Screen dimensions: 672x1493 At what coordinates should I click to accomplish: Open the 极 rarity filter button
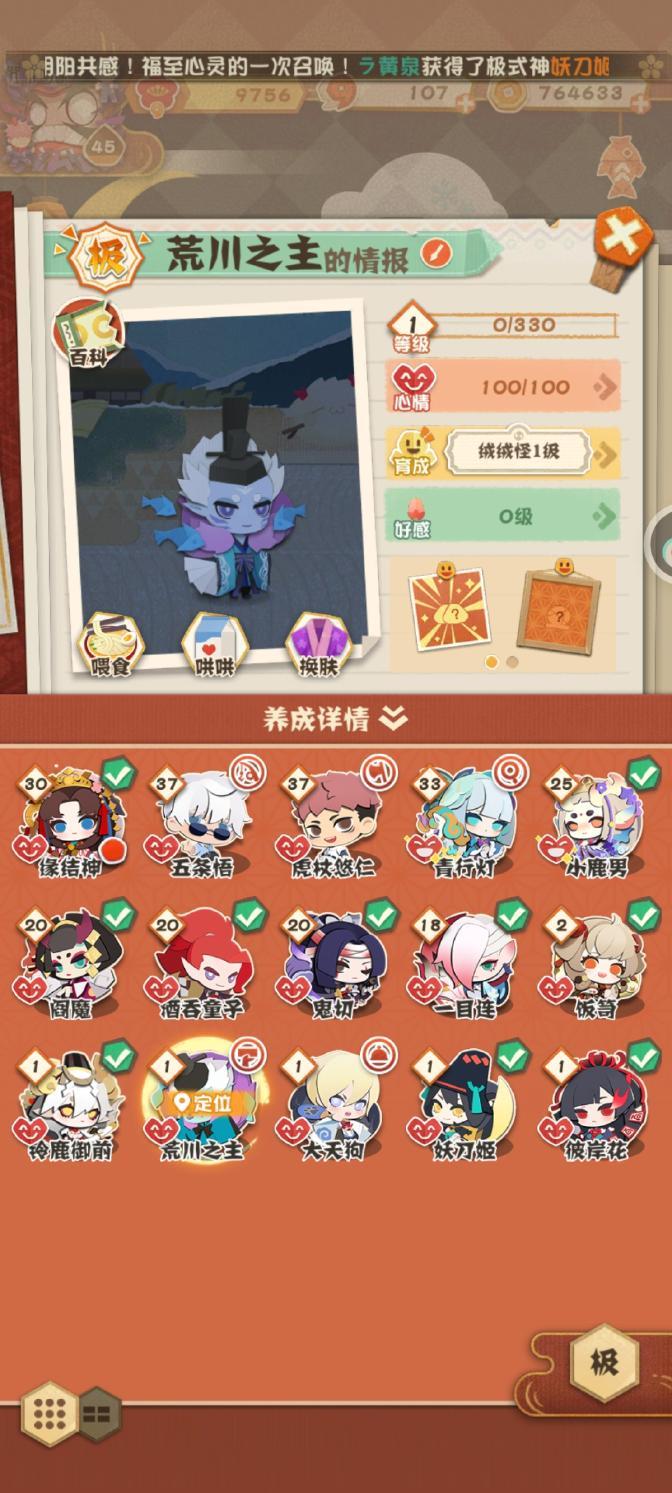point(603,1363)
